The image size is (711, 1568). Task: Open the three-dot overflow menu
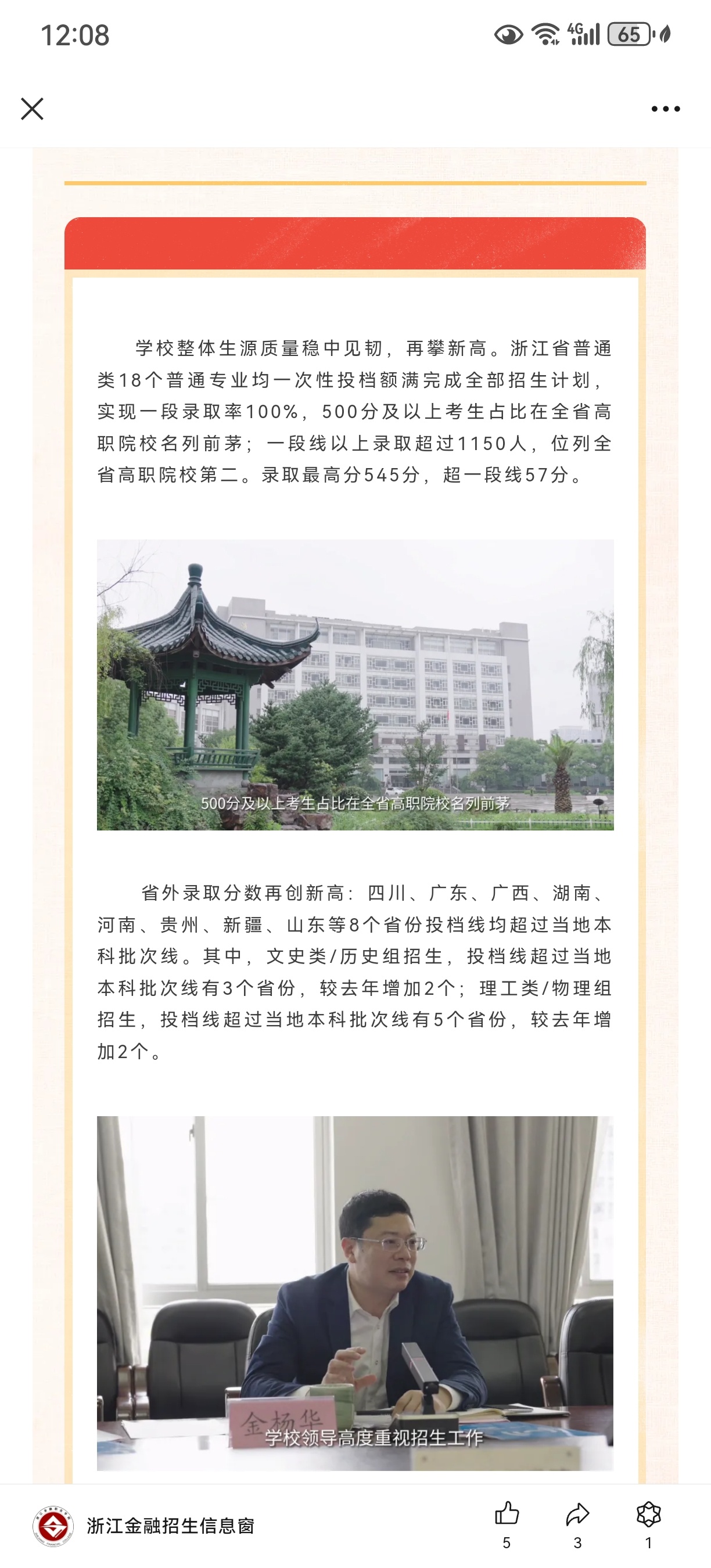665,109
